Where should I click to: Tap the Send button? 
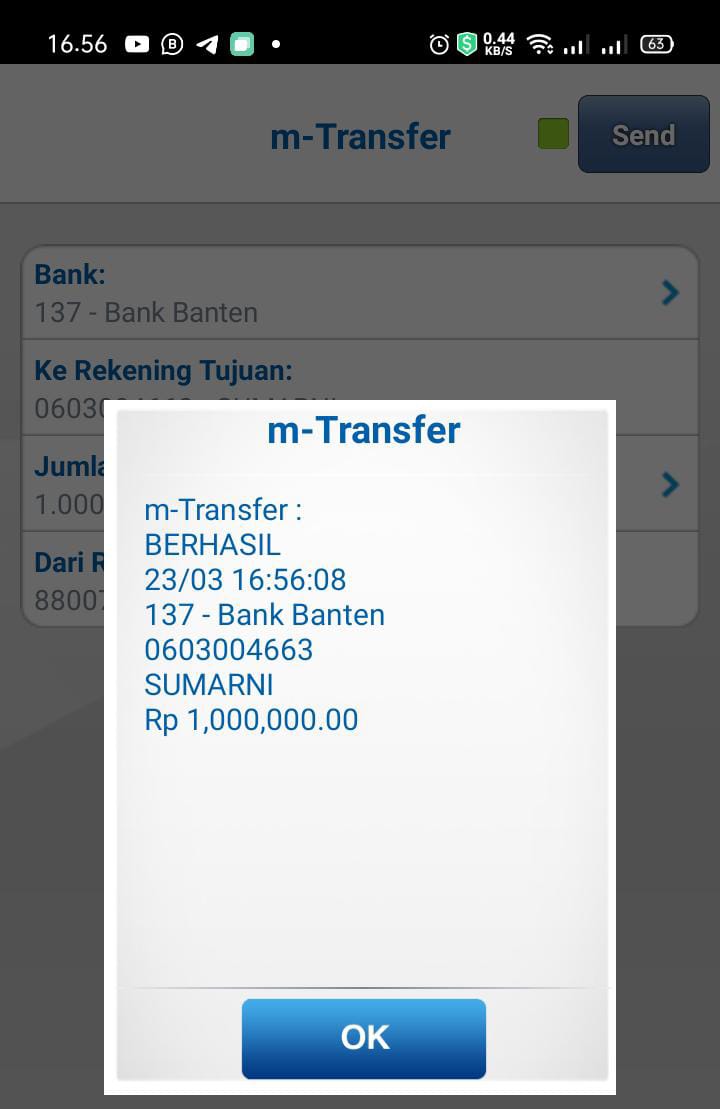tap(643, 135)
